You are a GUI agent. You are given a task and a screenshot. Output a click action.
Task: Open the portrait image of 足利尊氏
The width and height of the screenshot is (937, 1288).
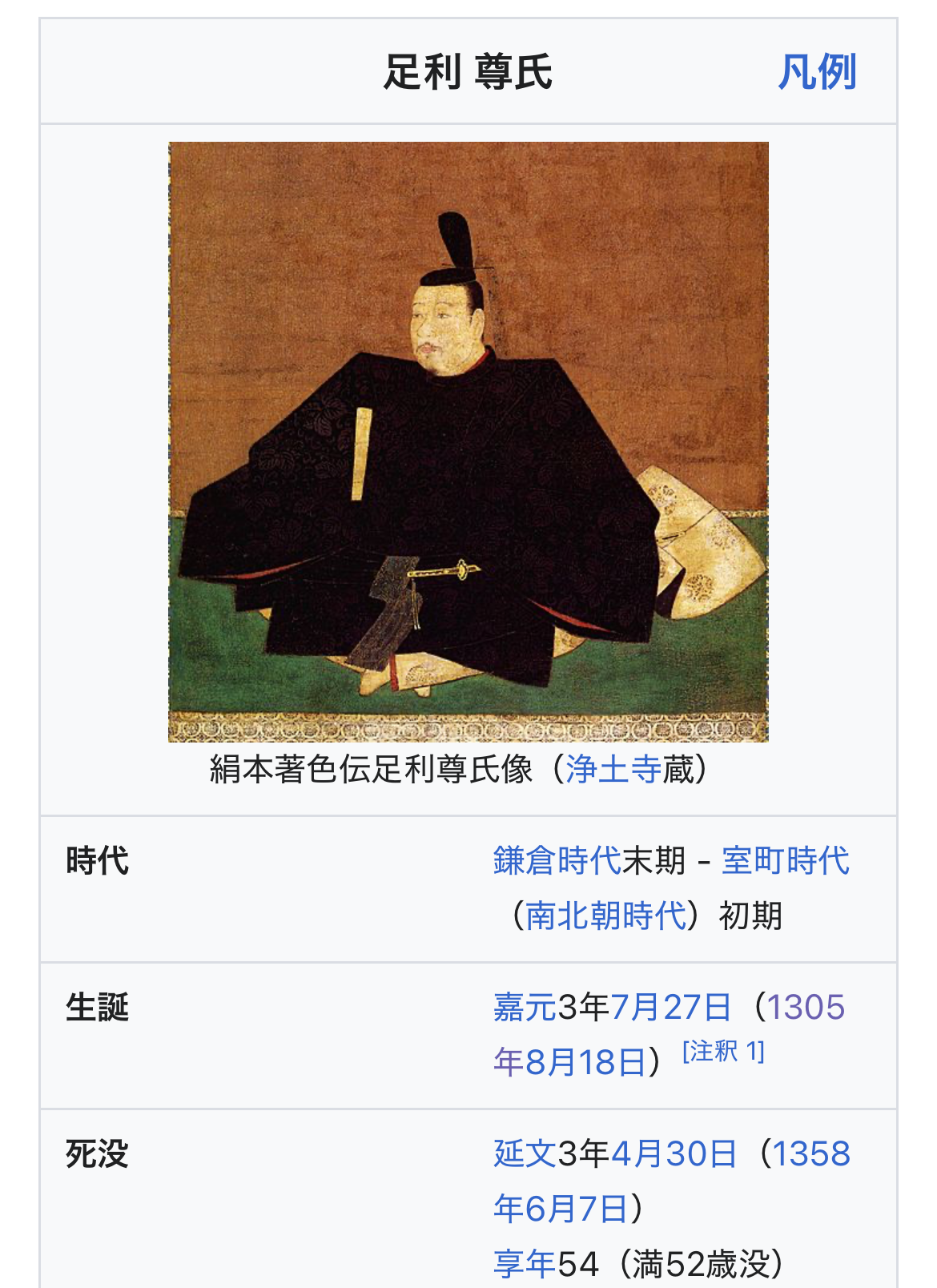click(468, 442)
